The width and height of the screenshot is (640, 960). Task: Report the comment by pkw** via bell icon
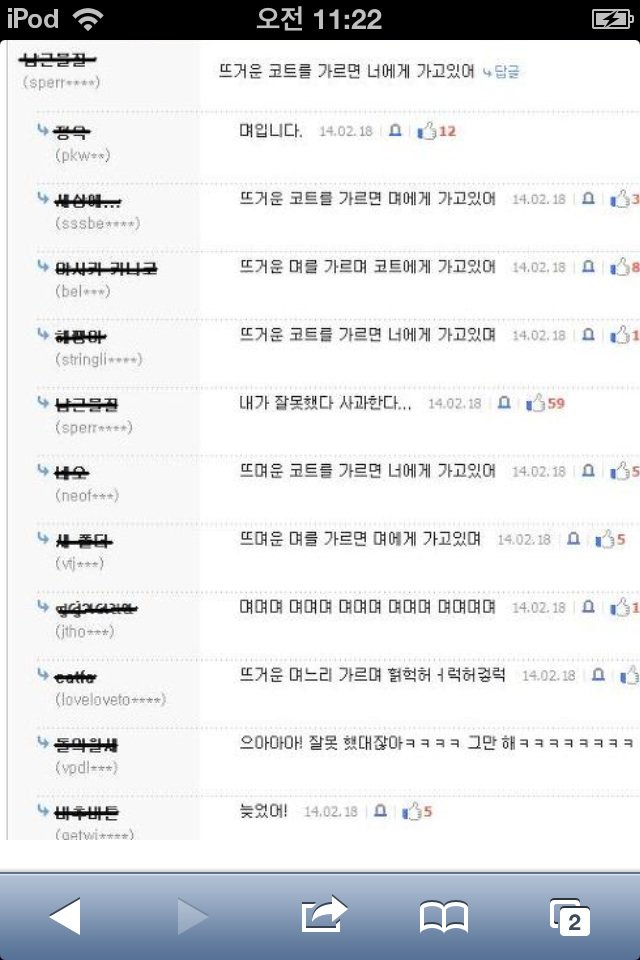tap(395, 131)
